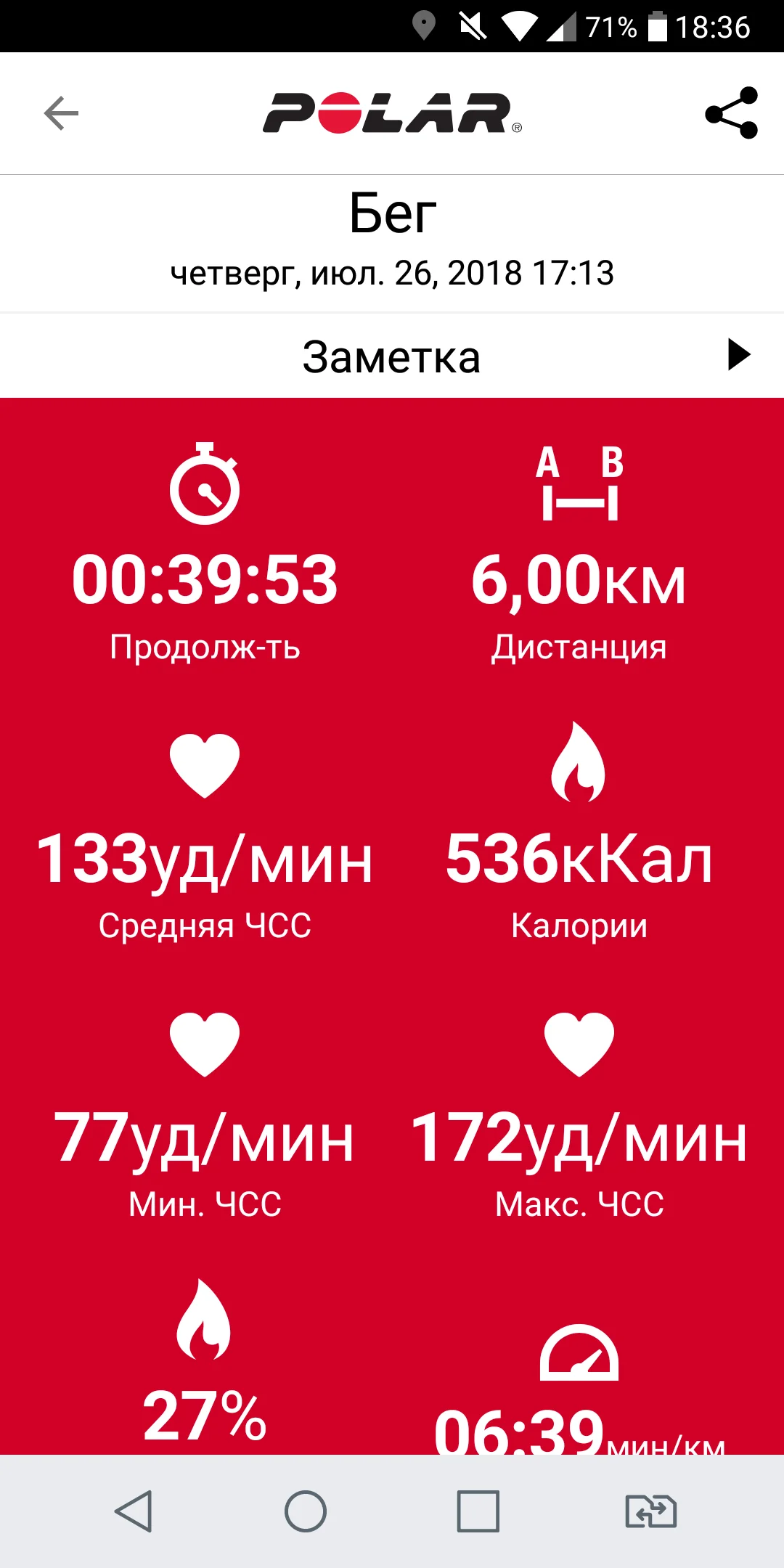The image size is (784, 1568).
Task: Expand the Заметка note row
Action: point(392,356)
